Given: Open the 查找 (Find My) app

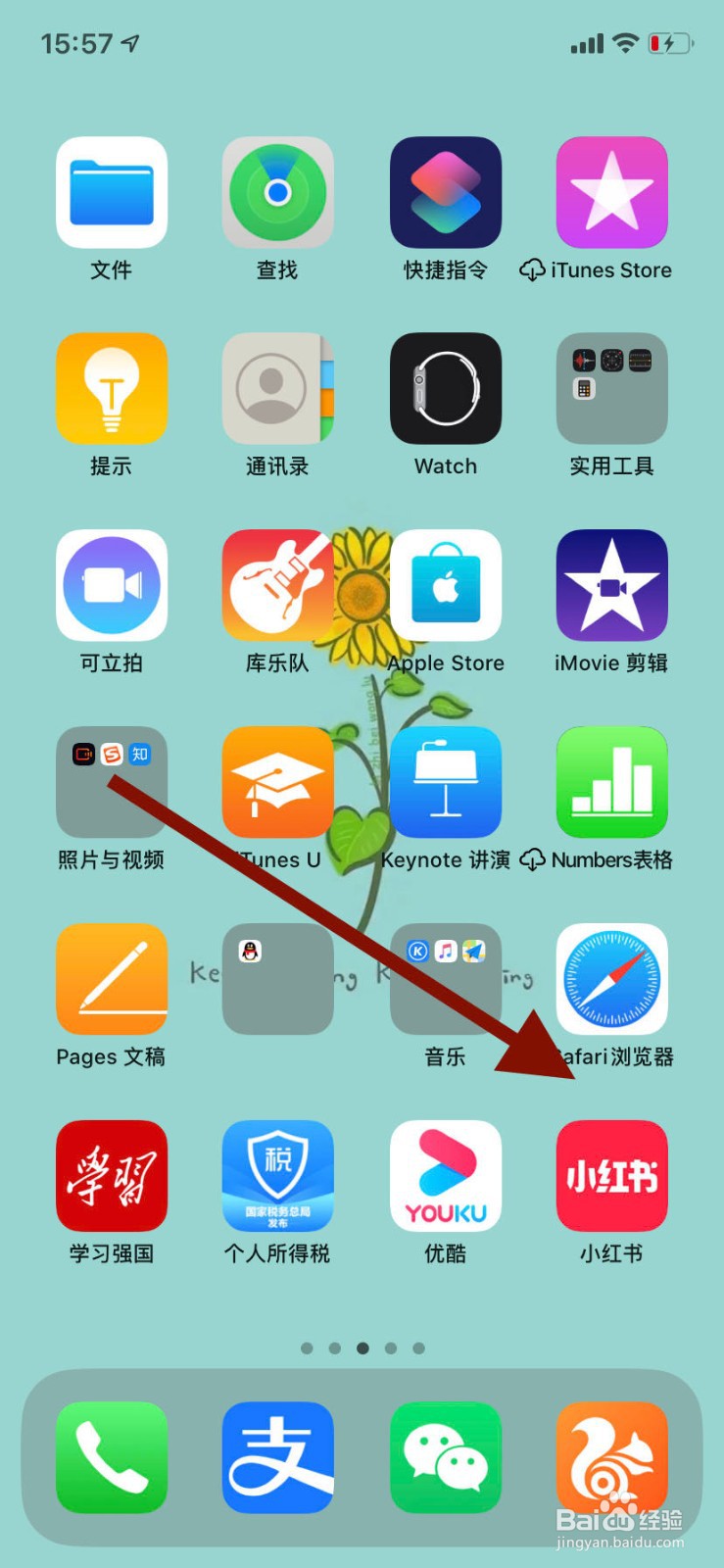Looking at the screenshot, I should tap(278, 192).
